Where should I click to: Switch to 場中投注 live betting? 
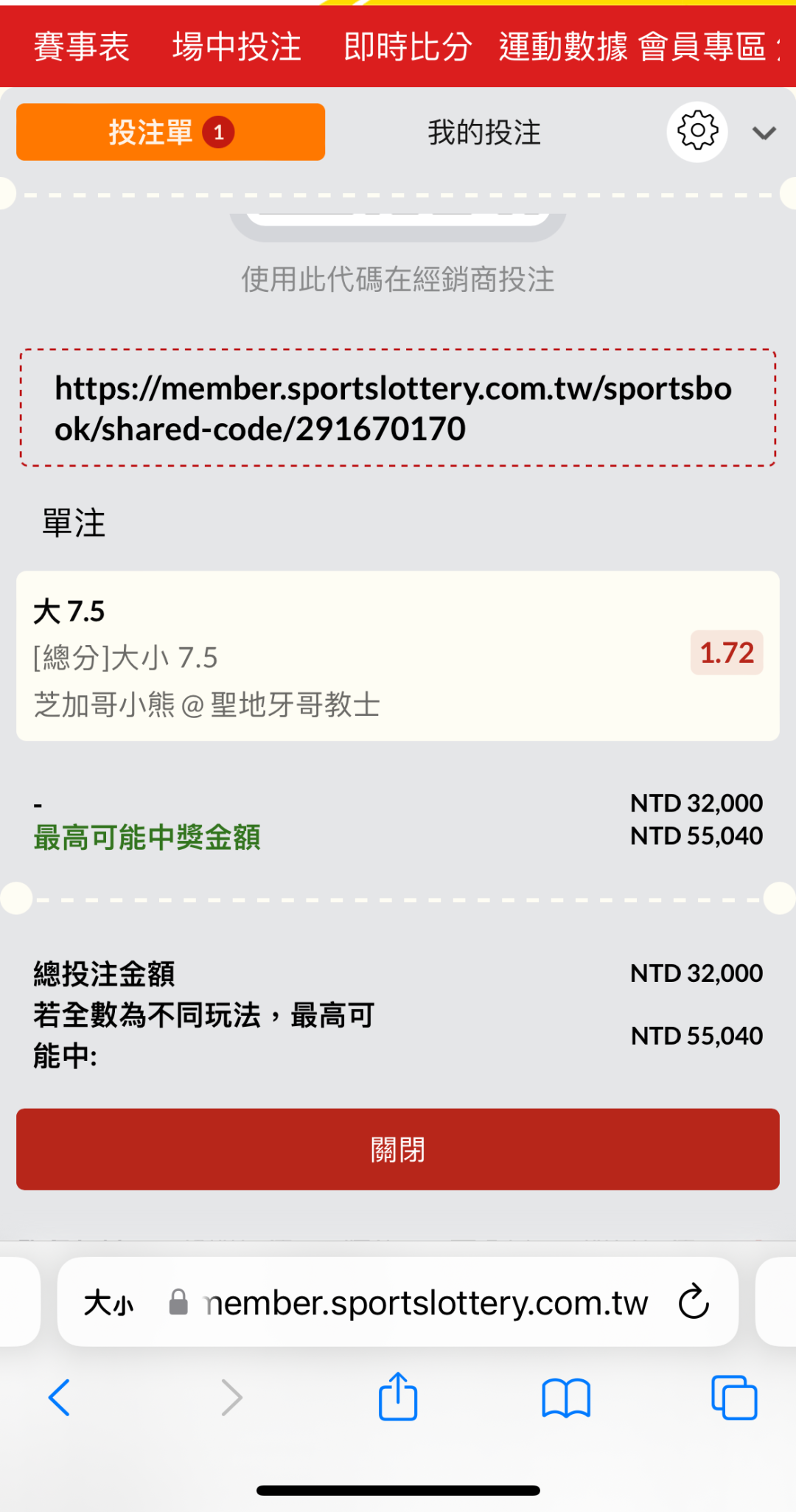pyautogui.click(x=237, y=47)
